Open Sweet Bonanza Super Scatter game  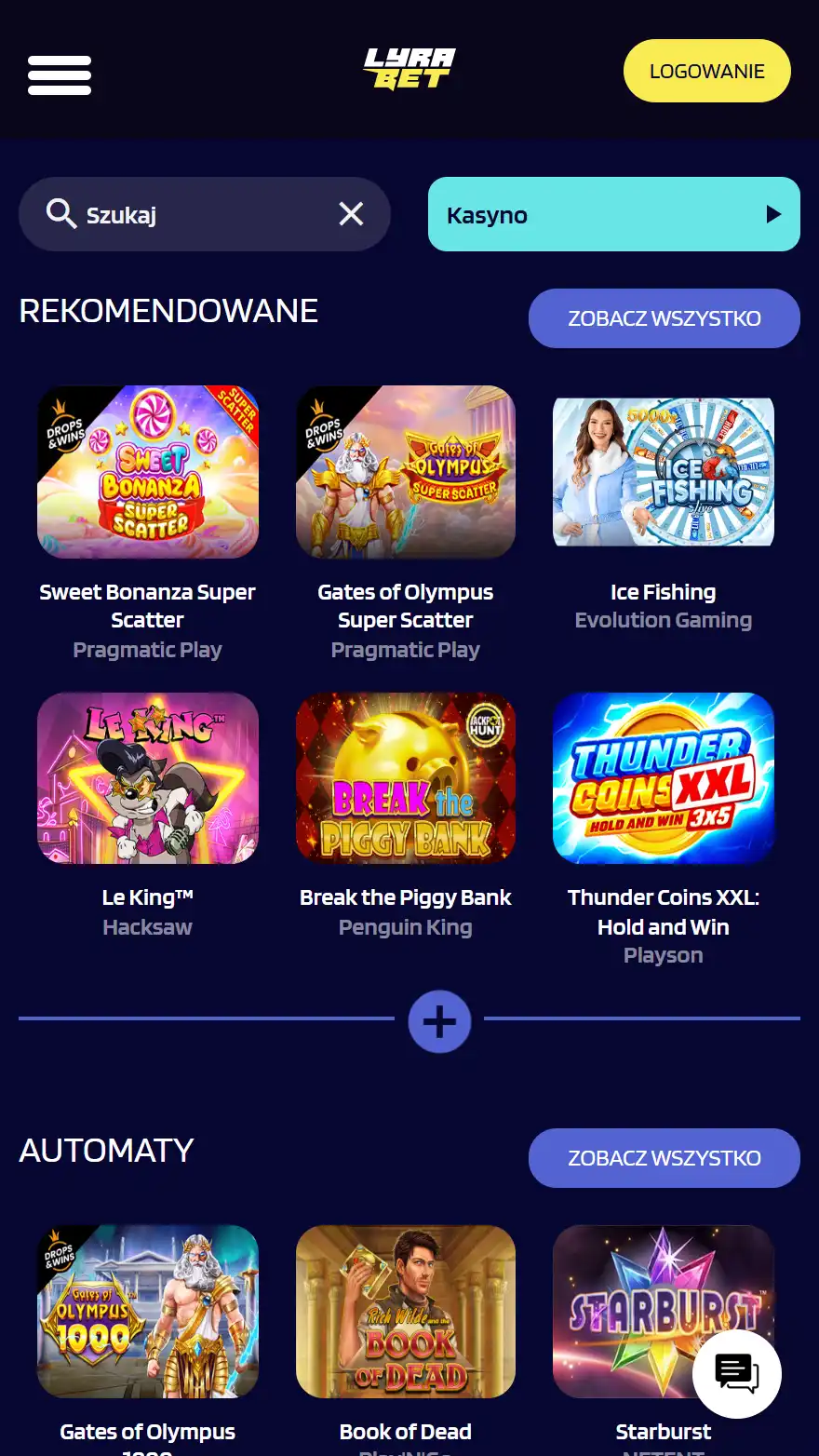148,473
